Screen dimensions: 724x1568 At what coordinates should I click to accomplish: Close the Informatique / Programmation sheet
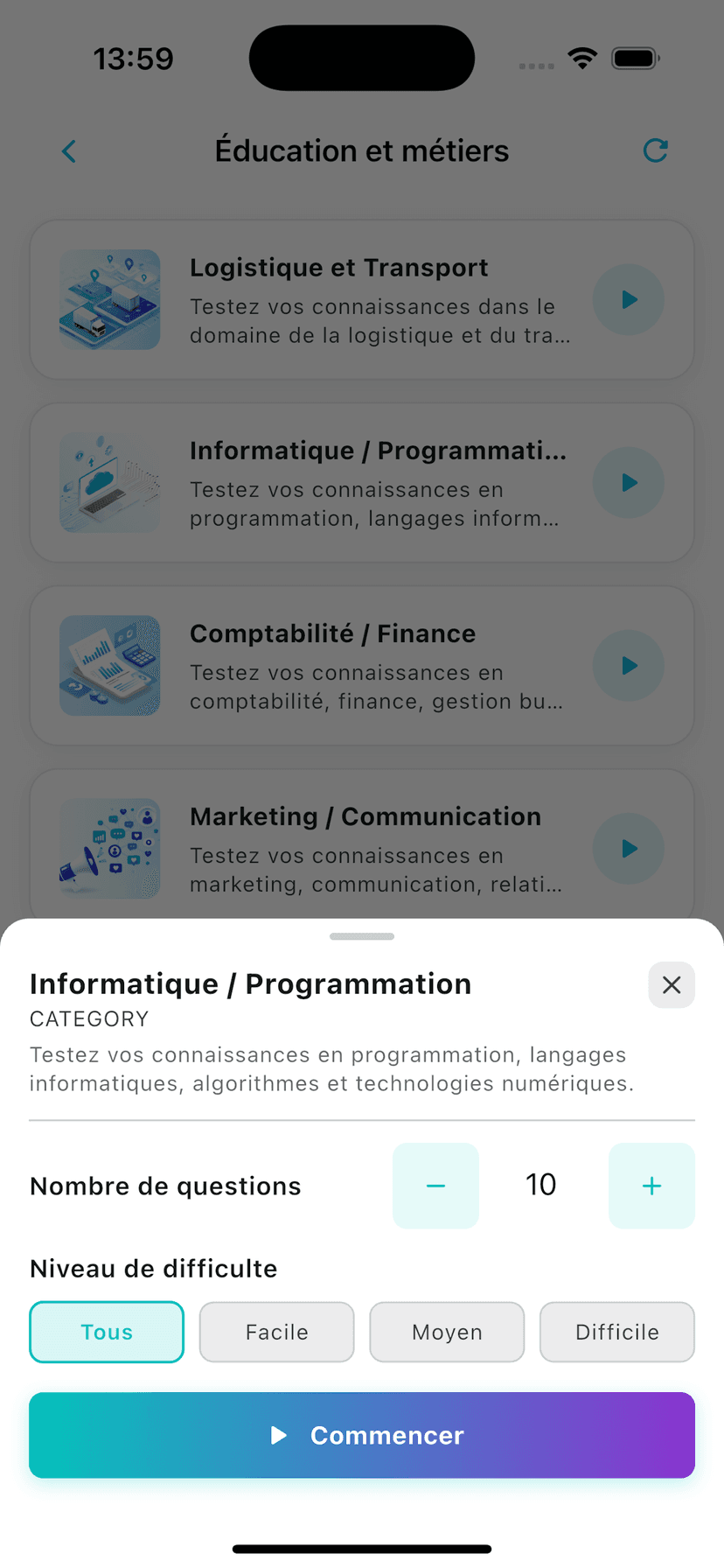point(671,984)
